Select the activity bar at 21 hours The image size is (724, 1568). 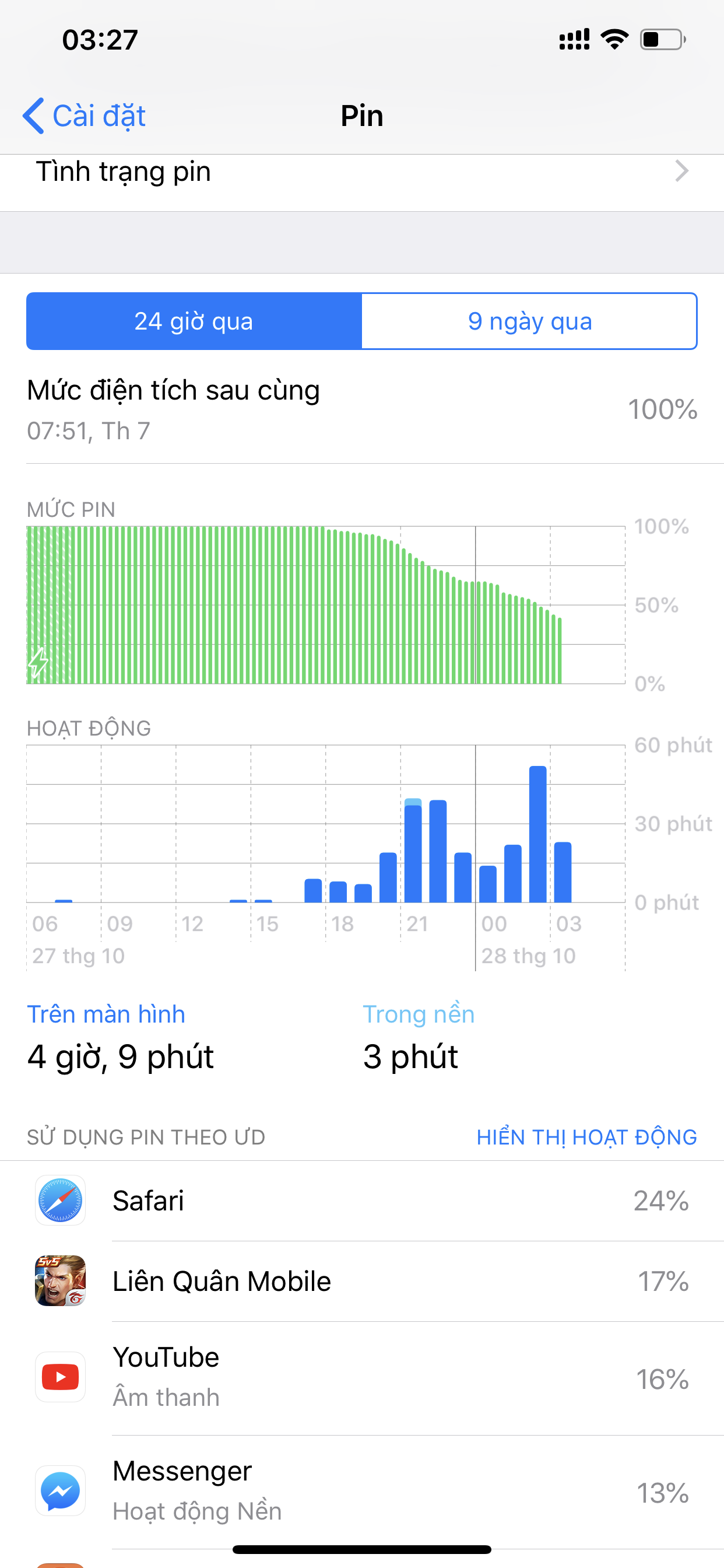pos(413,850)
